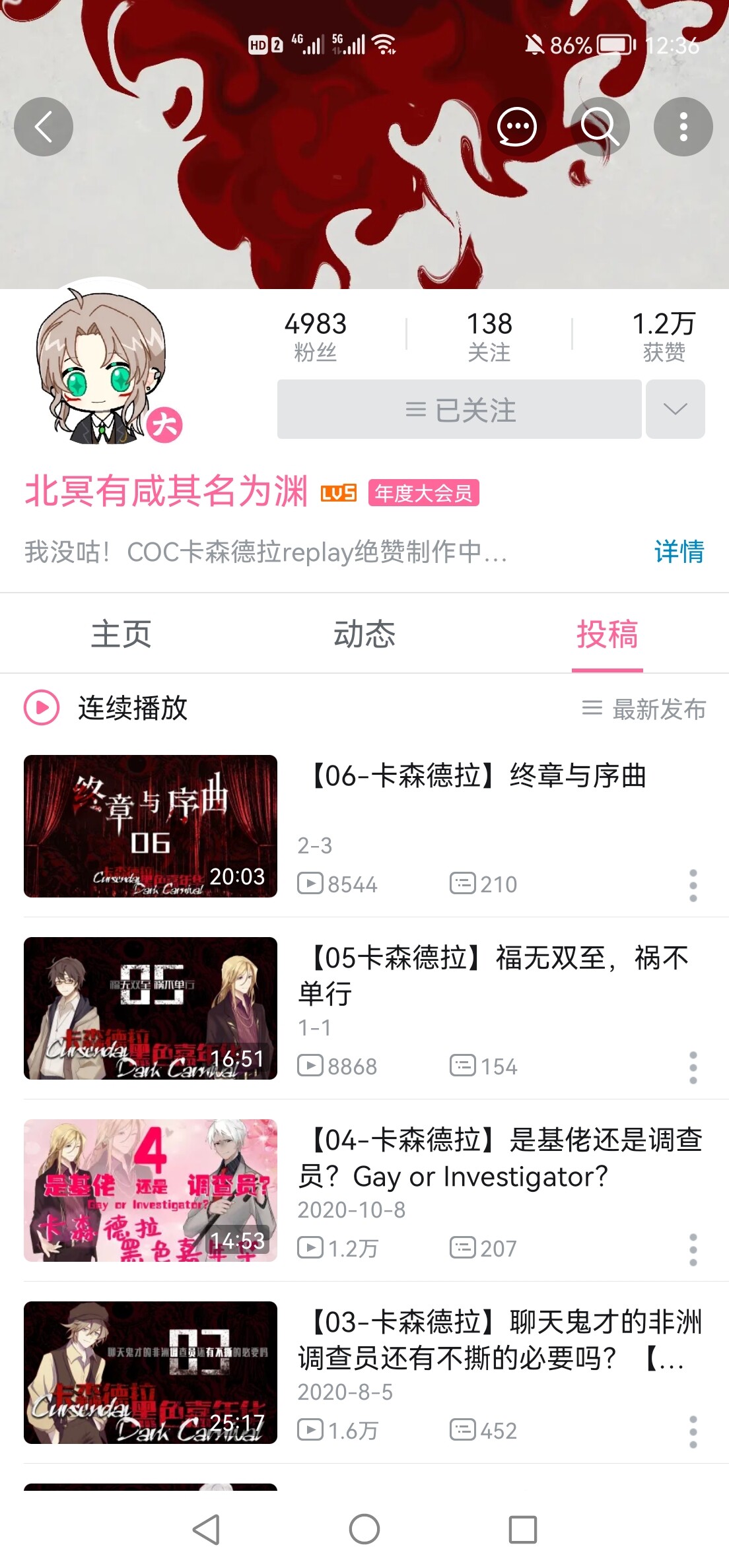Image resolution: width=729 pixels, height=1568 pixels.
Task: Select the 投稿 tab
Action: [x=607, y=634]
